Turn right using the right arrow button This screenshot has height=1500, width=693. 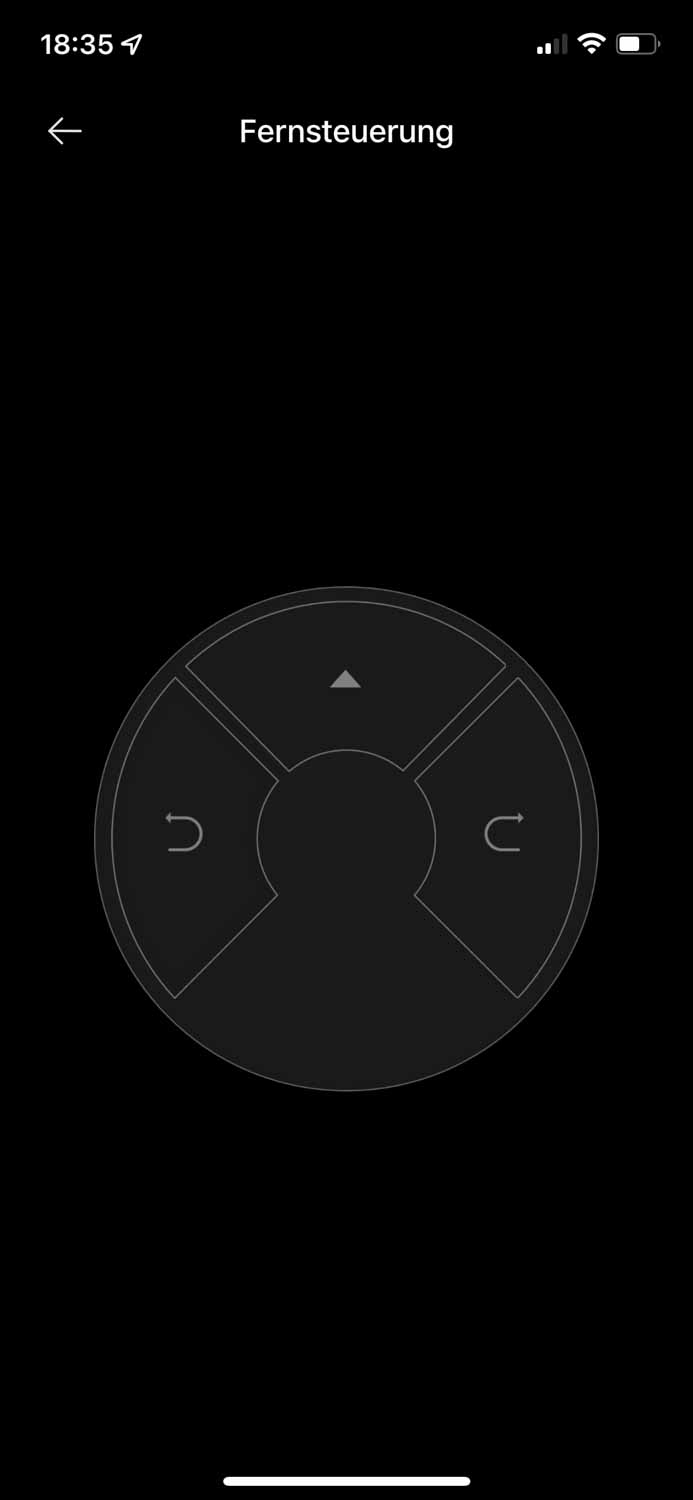(504, 833)
